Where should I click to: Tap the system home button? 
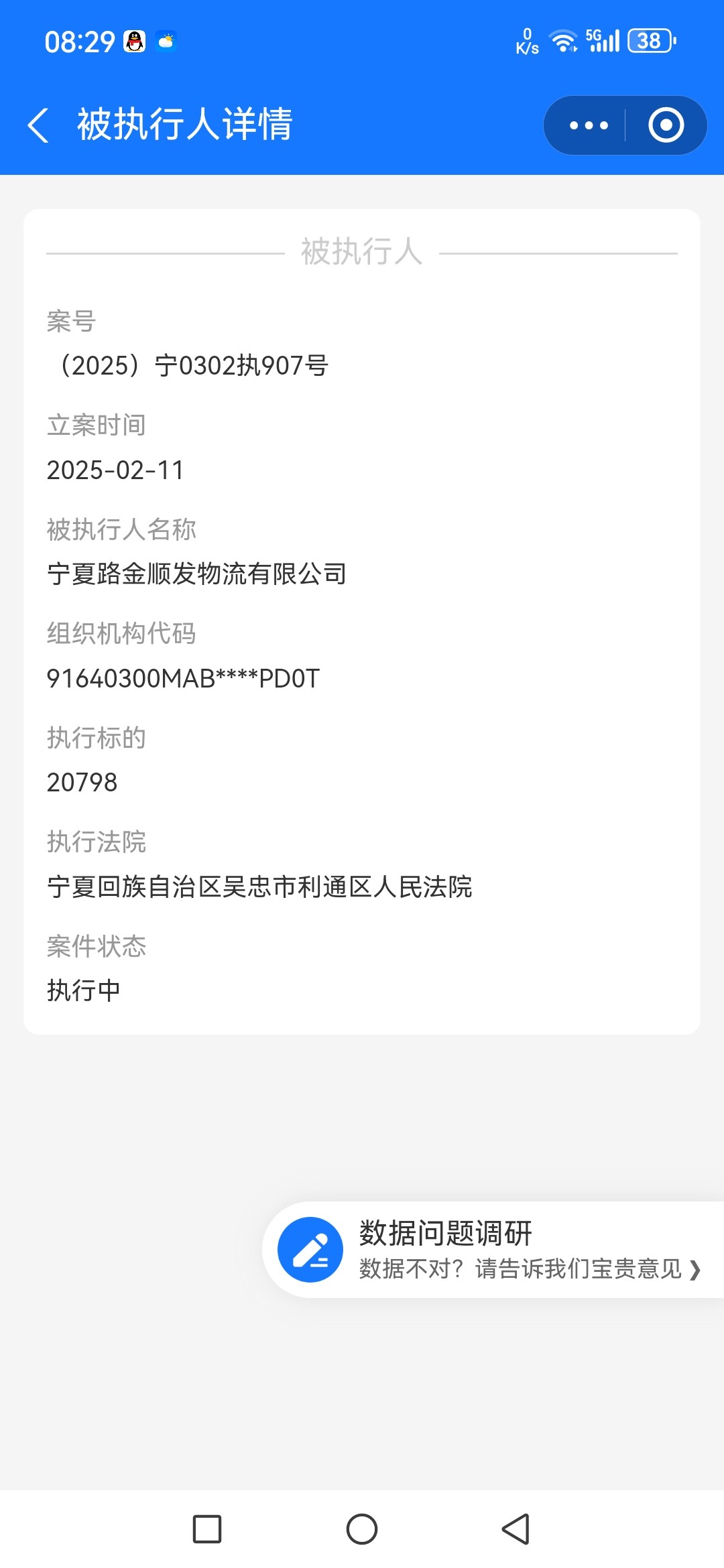pos(362,1529)
